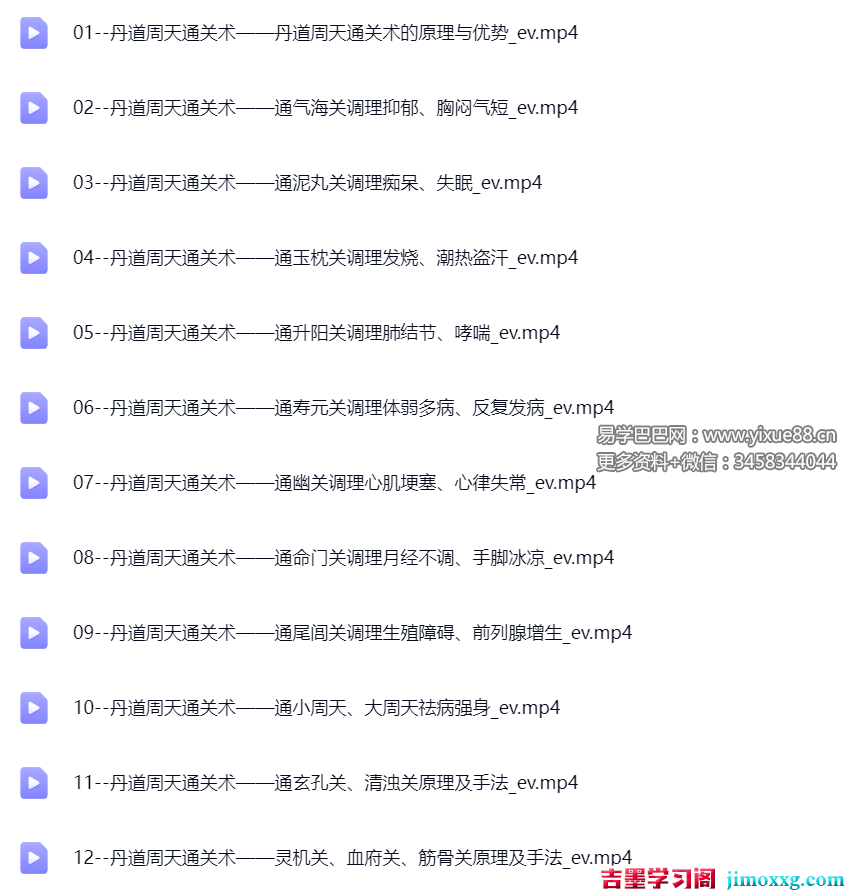
Task: Open video 06 about 通寿元关
Action: (343, 408)
